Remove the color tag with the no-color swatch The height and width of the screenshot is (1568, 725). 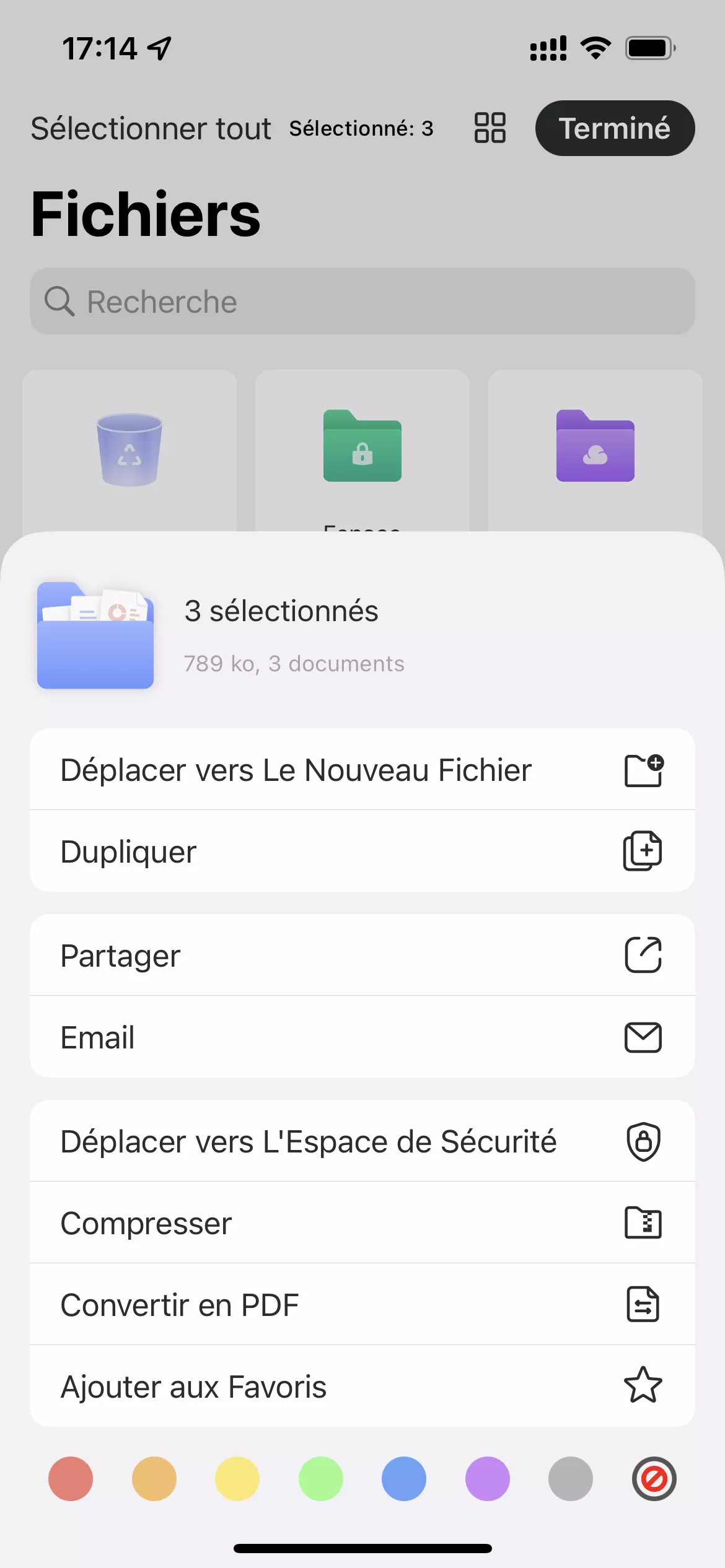(x=654, y=1479)
